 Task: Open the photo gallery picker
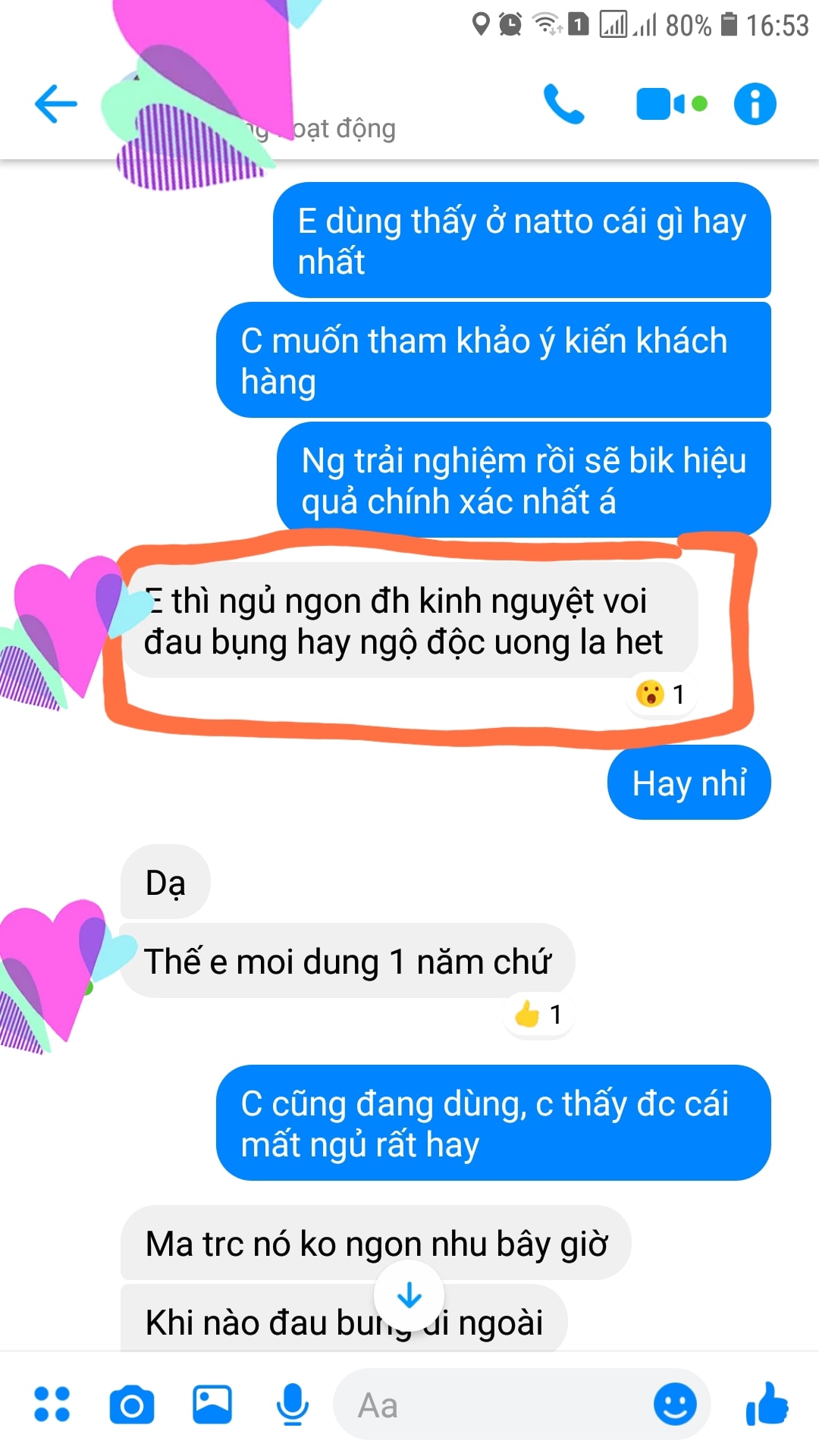(x=212, y=1404)
